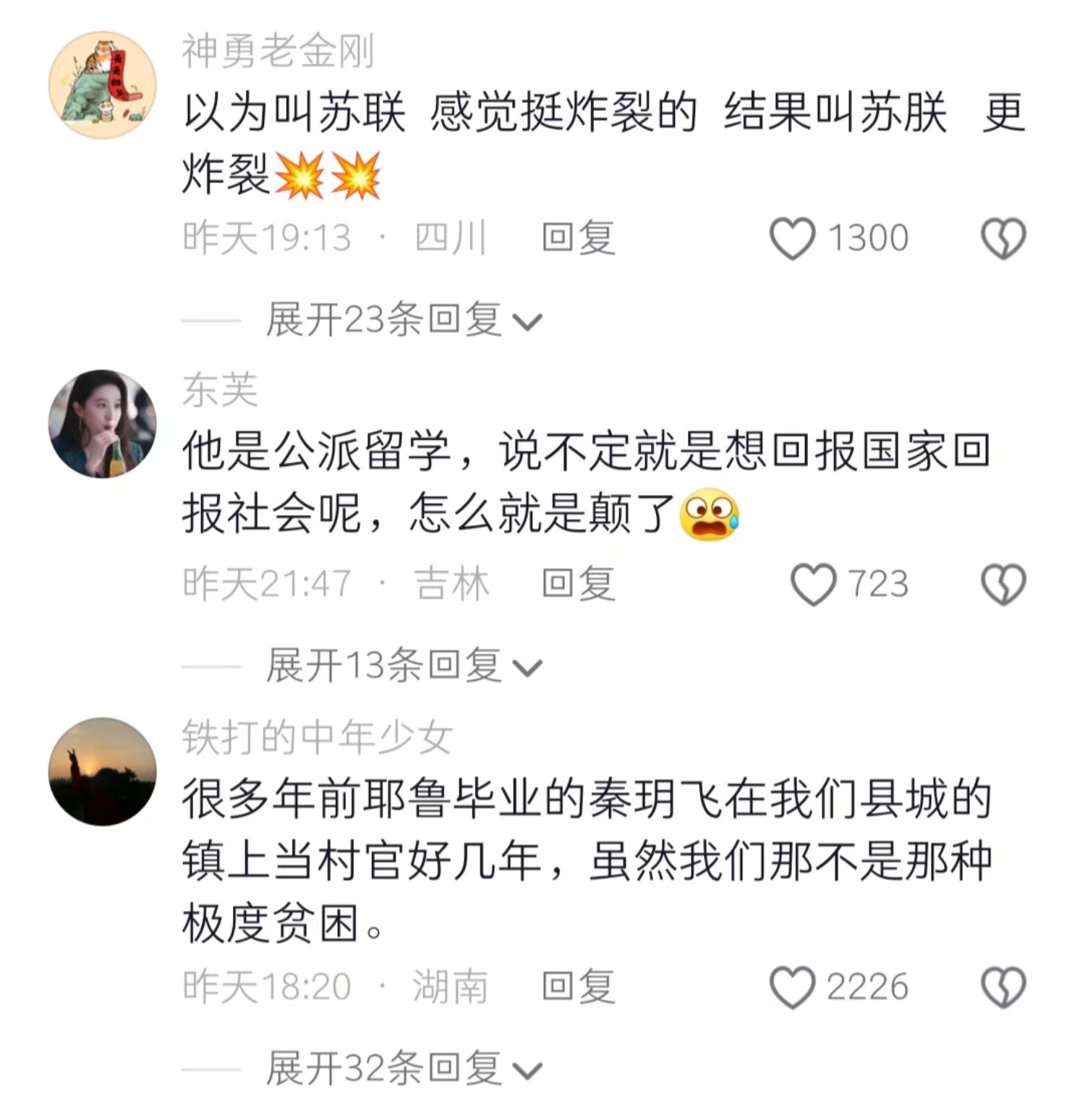Image resolution: width=1085 pixels, height=1120 pixels.
Task: Dislike 神勇老金刚's comment
Action: pos(1003,238)
